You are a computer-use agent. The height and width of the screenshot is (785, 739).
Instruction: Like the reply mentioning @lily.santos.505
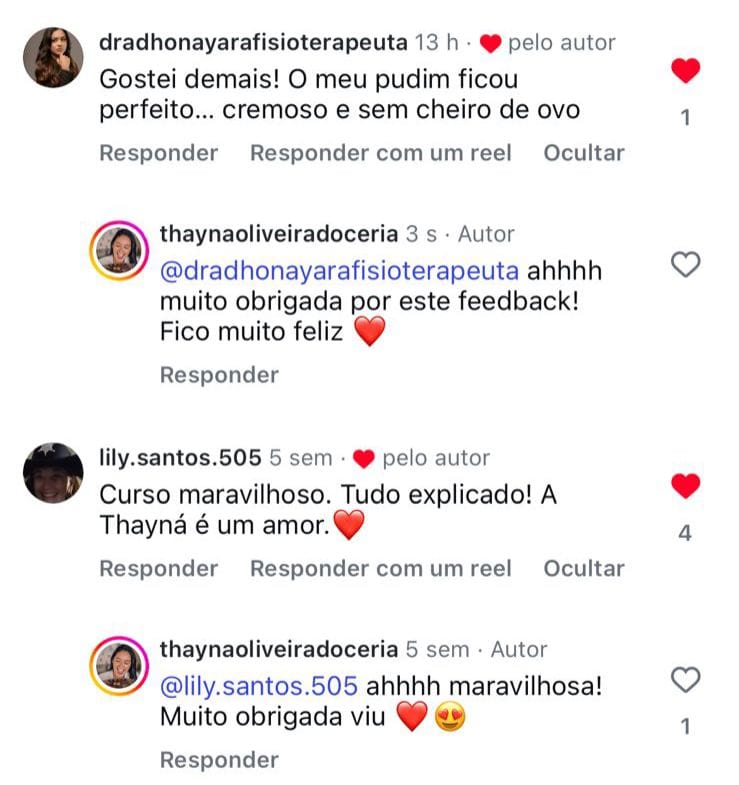(x=685, y=681)
